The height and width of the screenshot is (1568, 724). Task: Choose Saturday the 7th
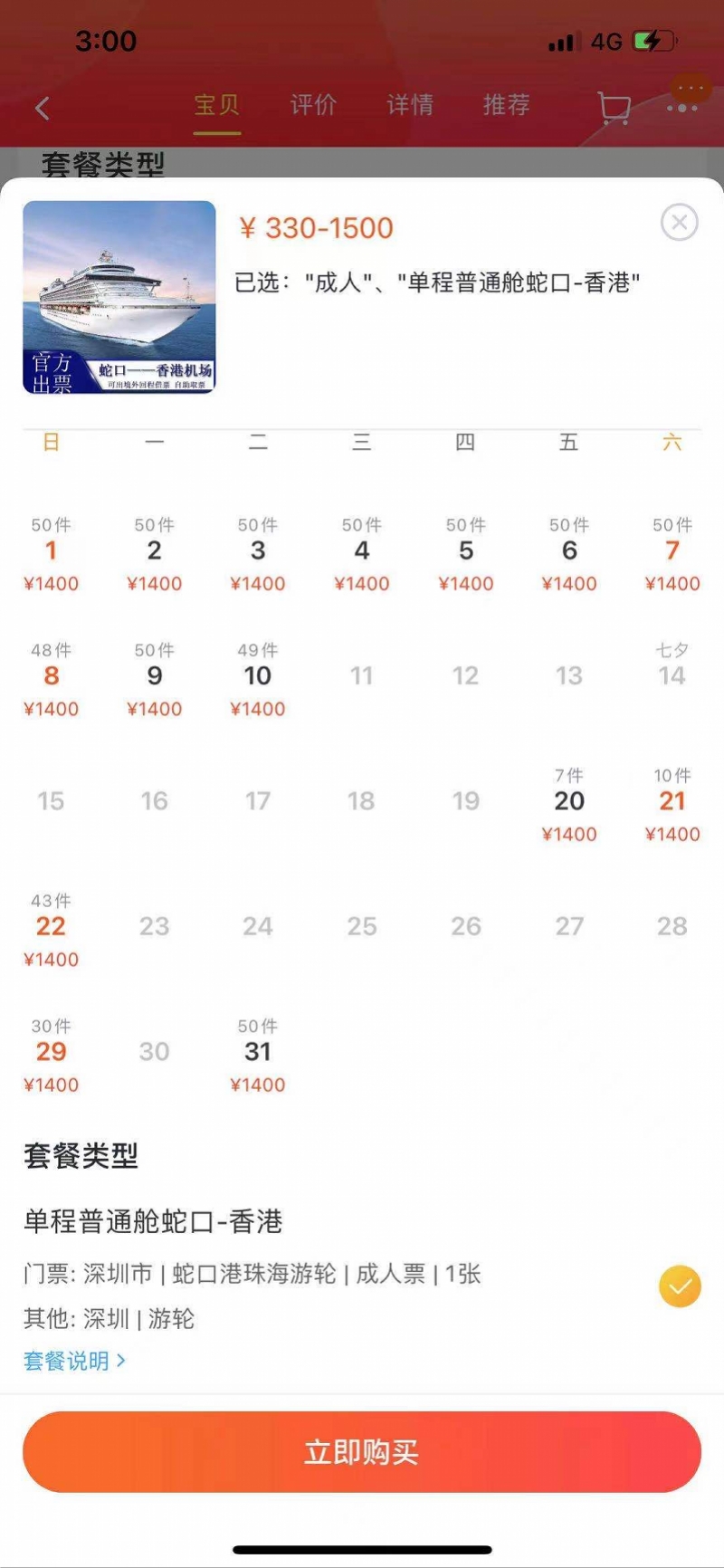click(672, 551)
